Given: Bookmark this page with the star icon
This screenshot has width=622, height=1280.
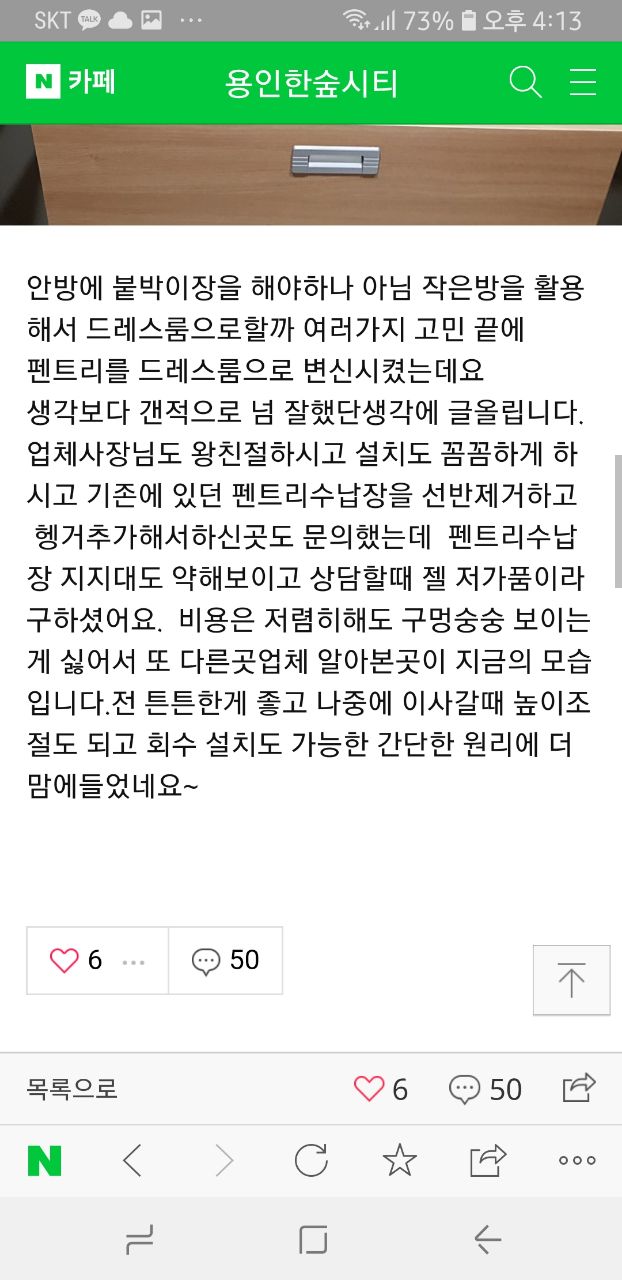Looking at the screenshot, I should (x=400, y=1161).
